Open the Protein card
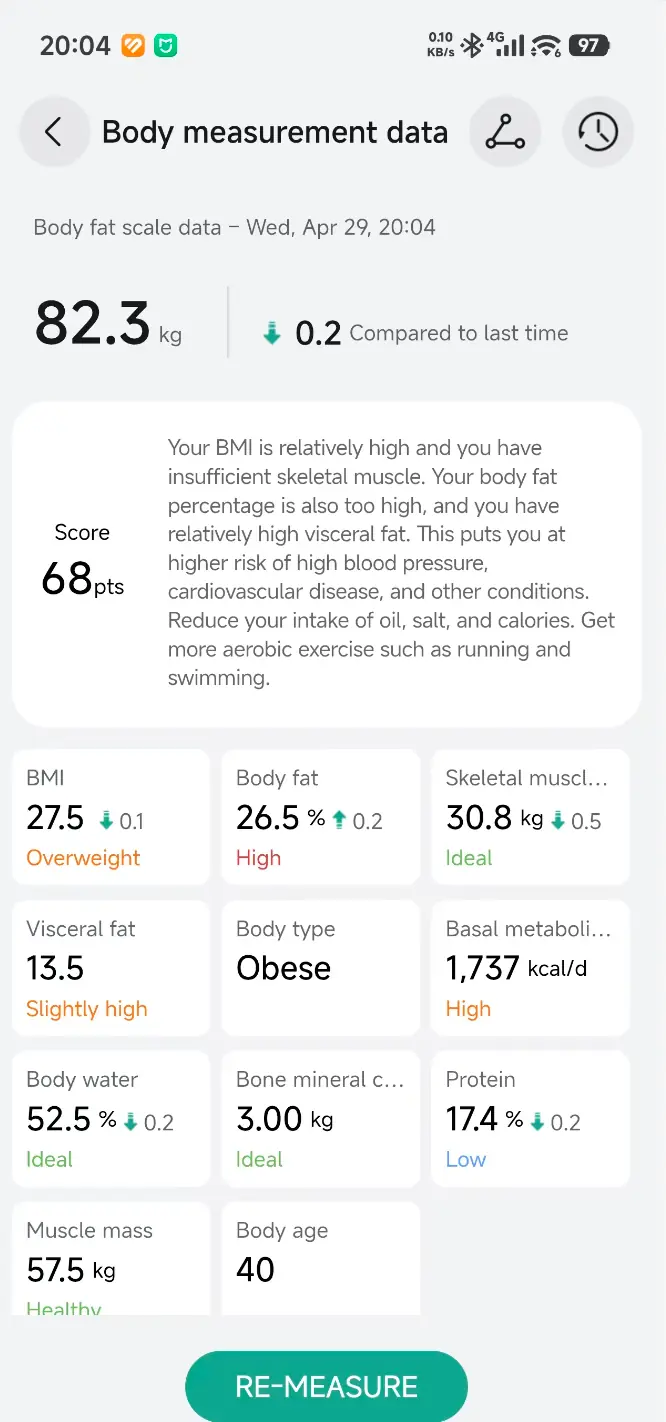Image resolution: width=666 pixels, height=1422 pixels. point(530,1118)
